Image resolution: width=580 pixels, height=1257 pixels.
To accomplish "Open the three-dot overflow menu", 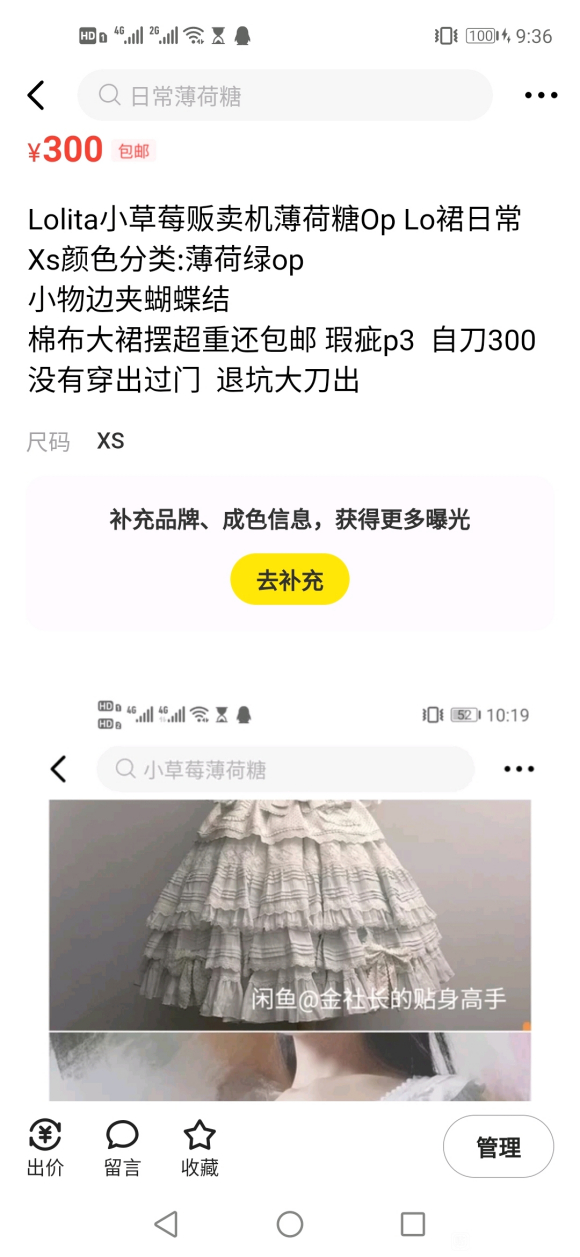I will 541,96.
